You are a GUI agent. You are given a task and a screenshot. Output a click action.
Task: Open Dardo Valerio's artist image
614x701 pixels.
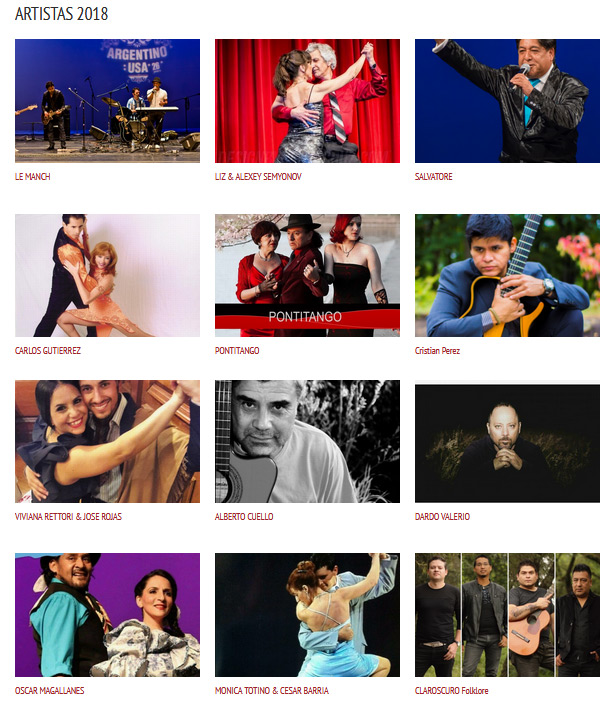[507, 441]
